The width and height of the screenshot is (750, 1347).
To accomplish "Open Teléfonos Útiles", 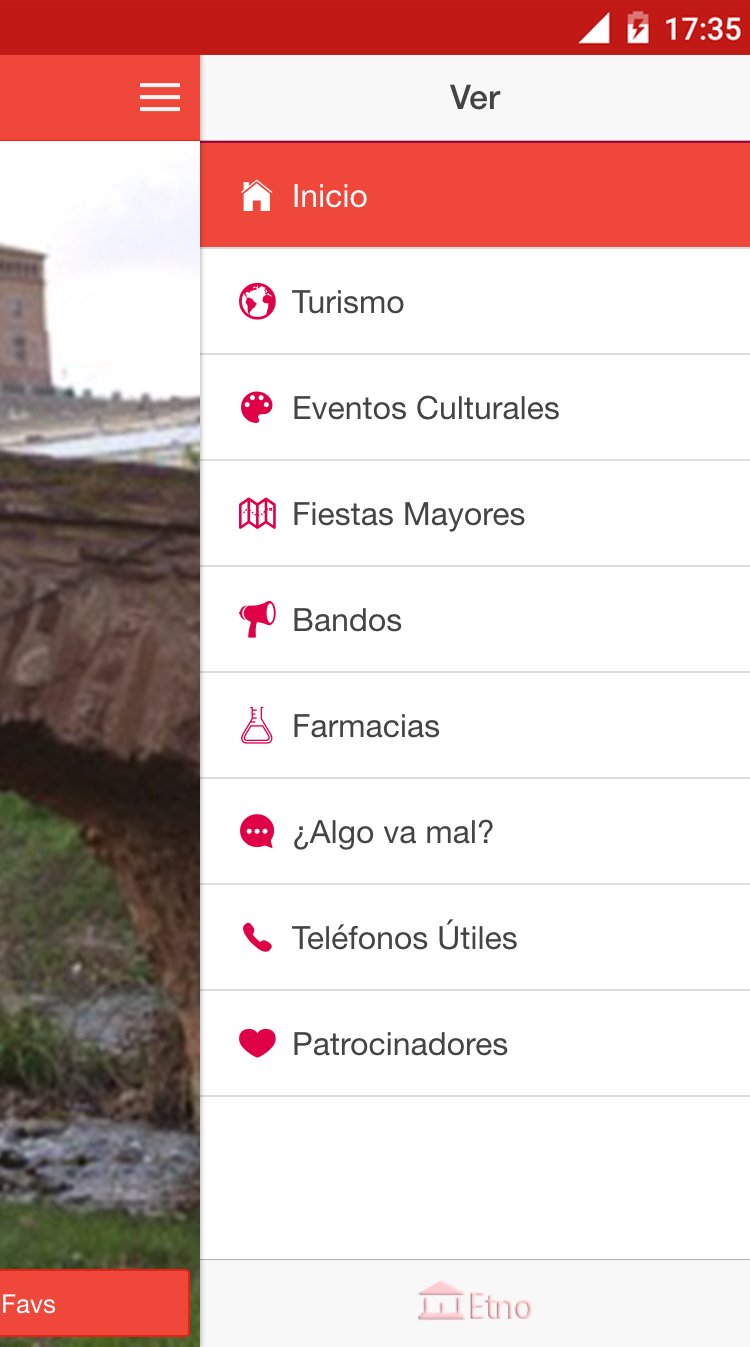I will click(x=475, y=938).
